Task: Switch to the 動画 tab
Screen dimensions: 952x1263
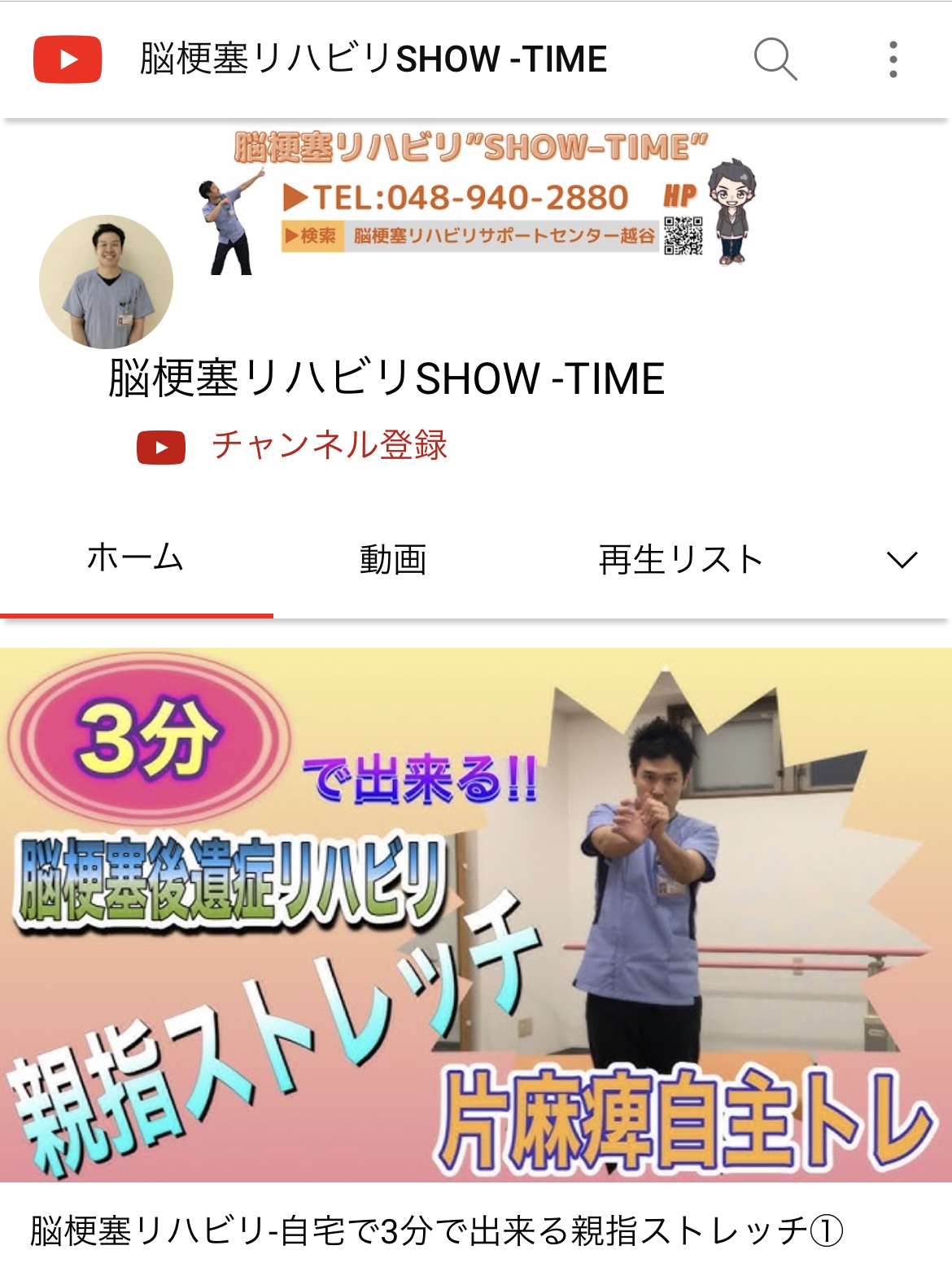Action: pos(393,560)
